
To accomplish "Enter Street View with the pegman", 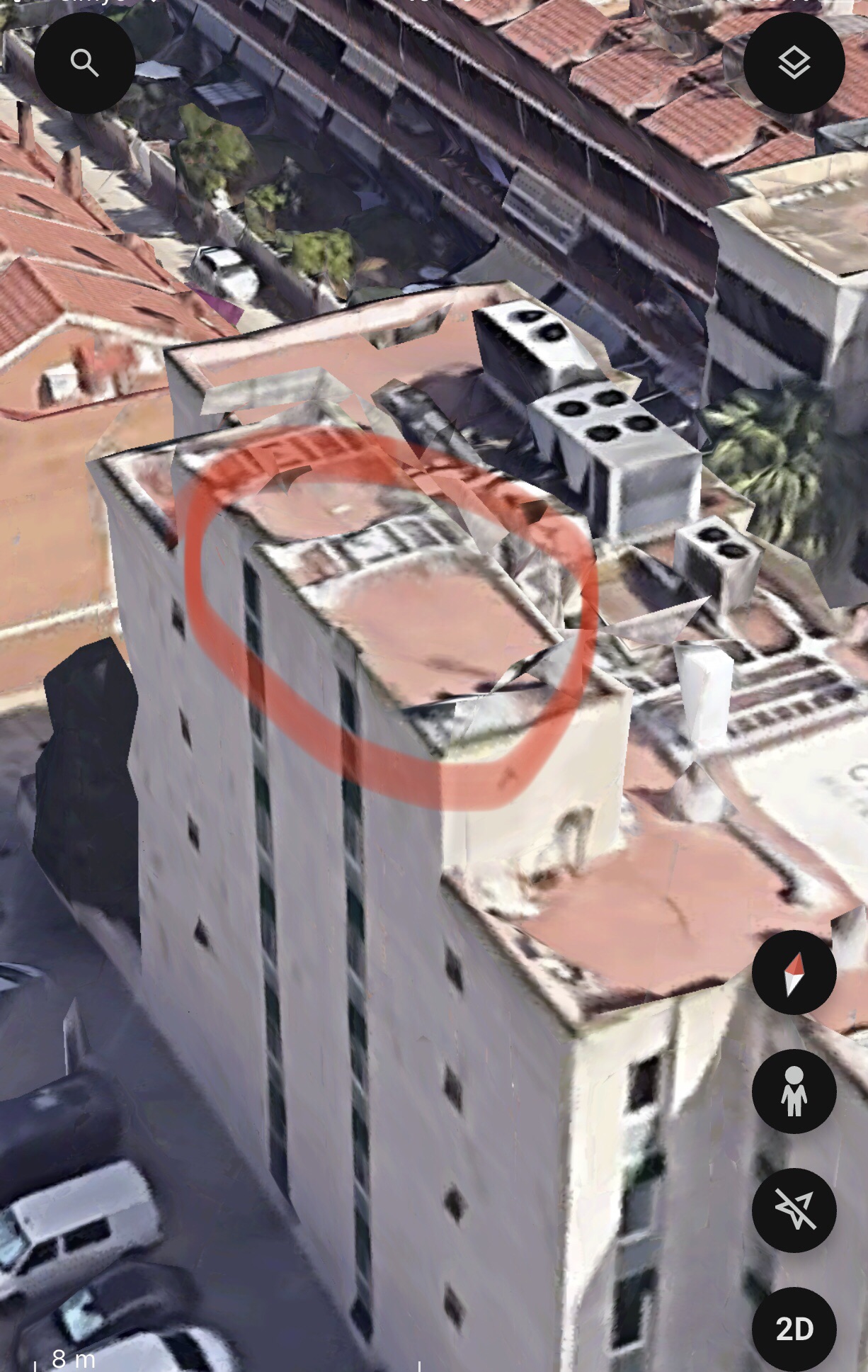I will 794,1091.
